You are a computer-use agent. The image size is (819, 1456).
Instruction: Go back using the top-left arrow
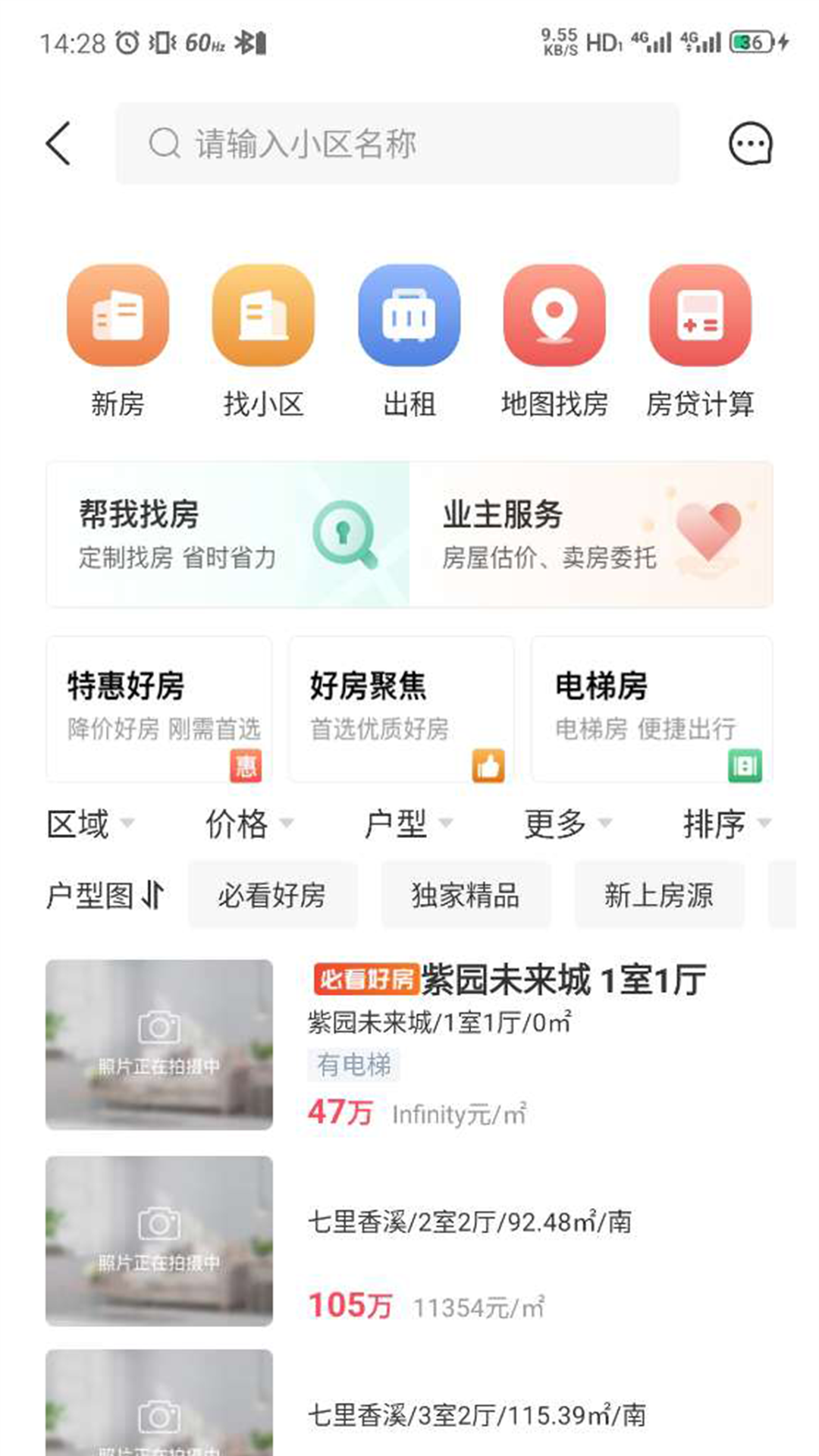pyautogui.click(x=58, y=143)
